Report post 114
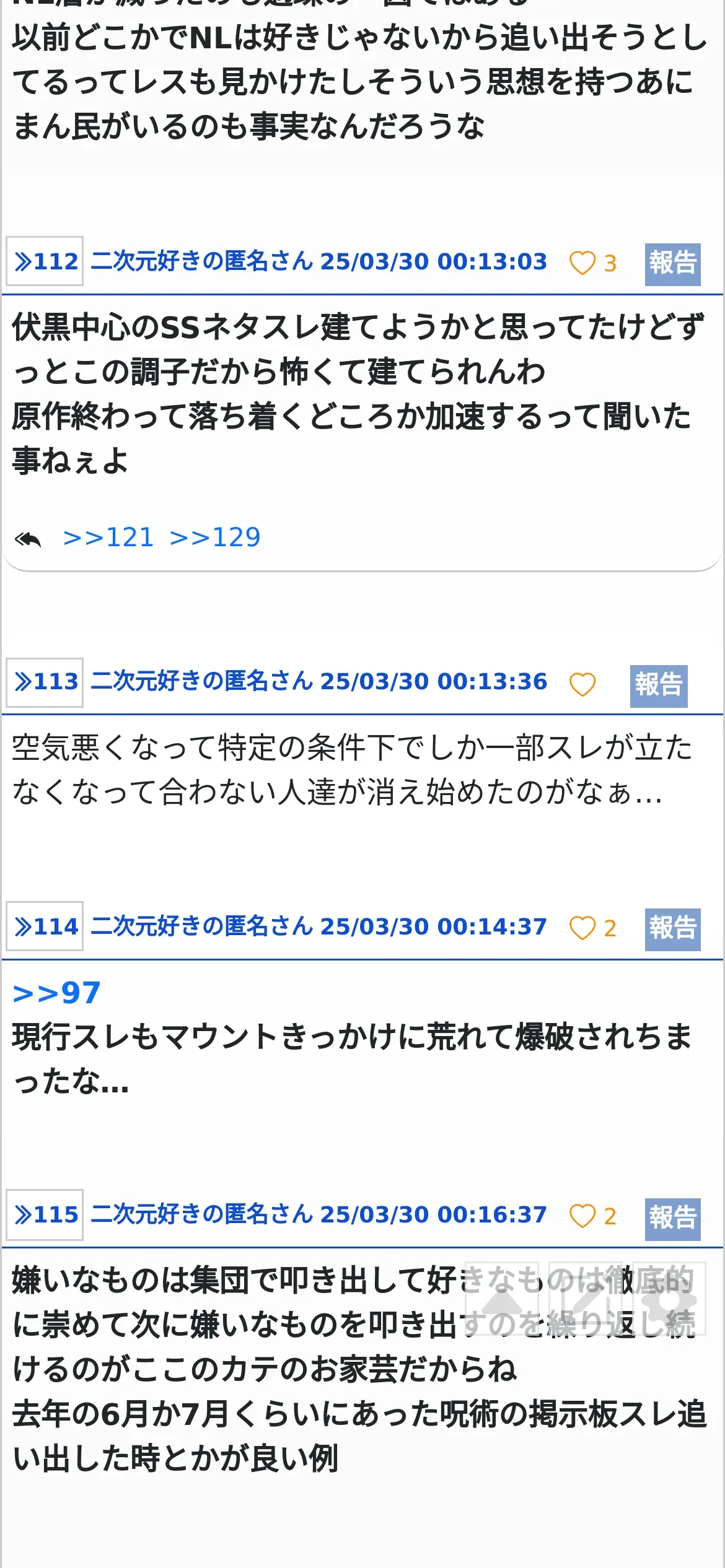Viewport: 725px width, 1568px height. click(672, 929)
